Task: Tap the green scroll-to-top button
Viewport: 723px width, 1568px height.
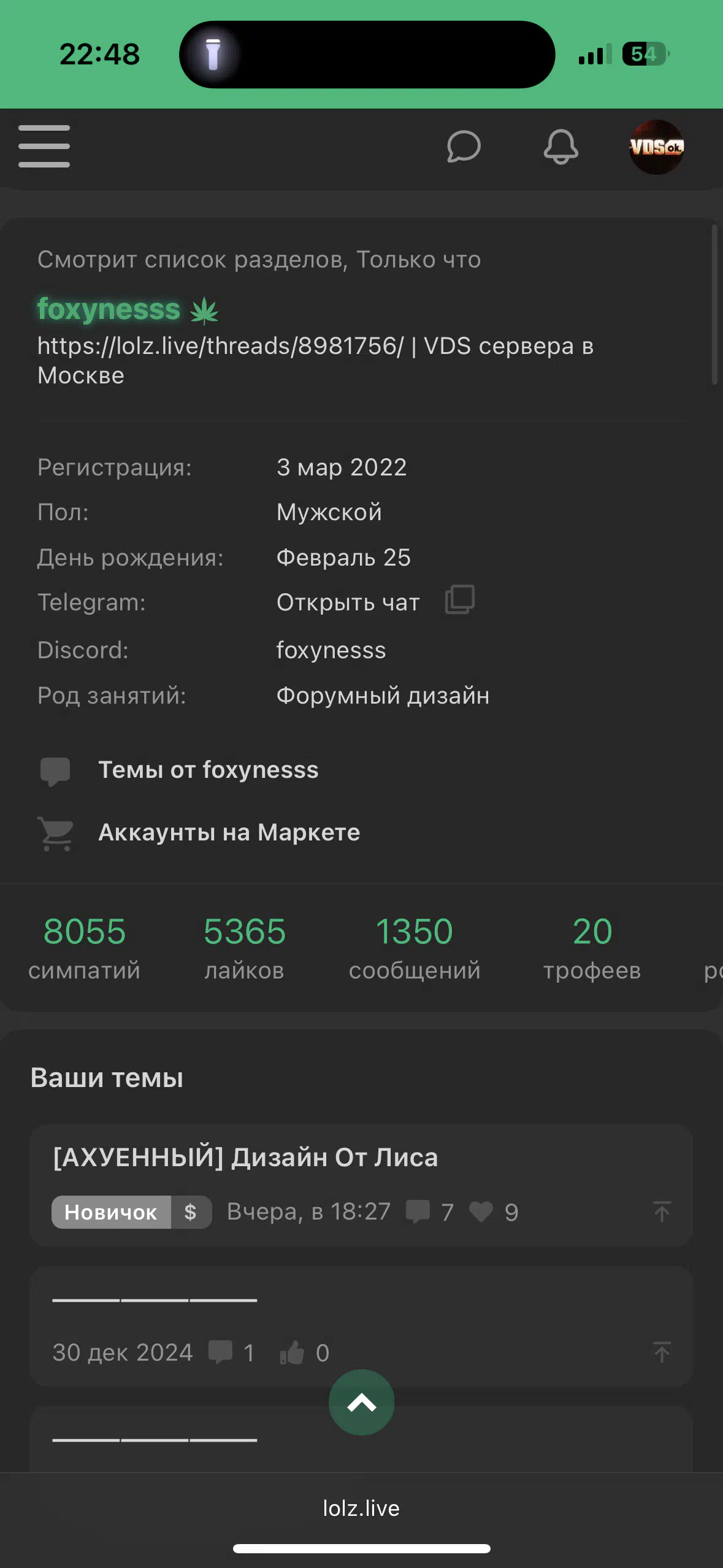Action: point(361,1402)
